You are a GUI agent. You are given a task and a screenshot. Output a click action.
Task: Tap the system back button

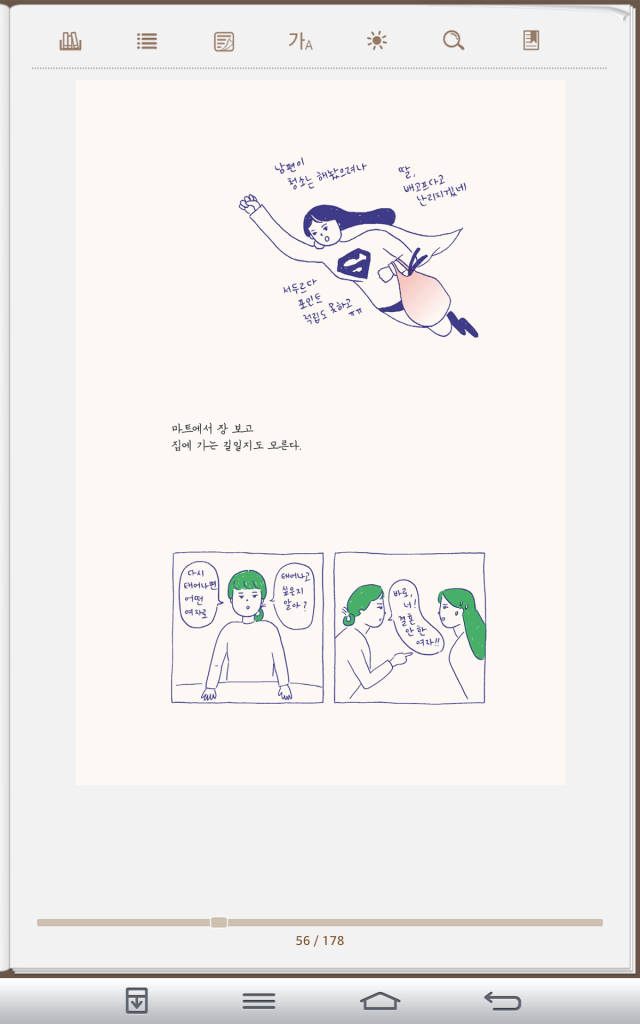click(x=502, y=1000)
